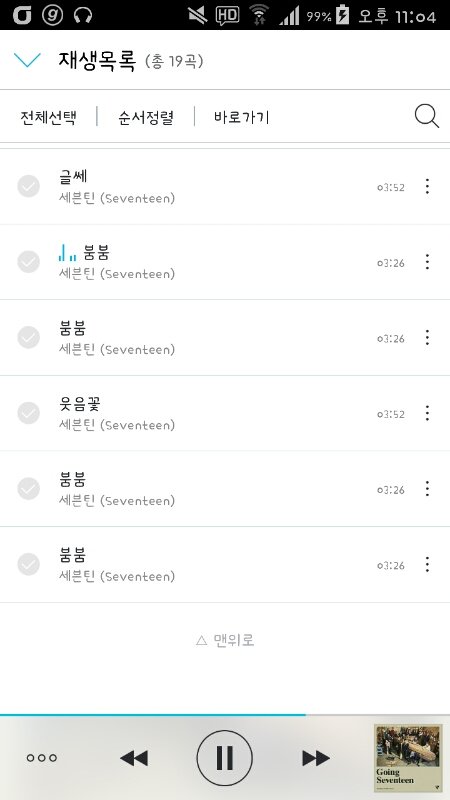This screenshot has width=450, height=800.
Task: Skip to the previous track
Action: pyautogui.click(x=134, y=758)
